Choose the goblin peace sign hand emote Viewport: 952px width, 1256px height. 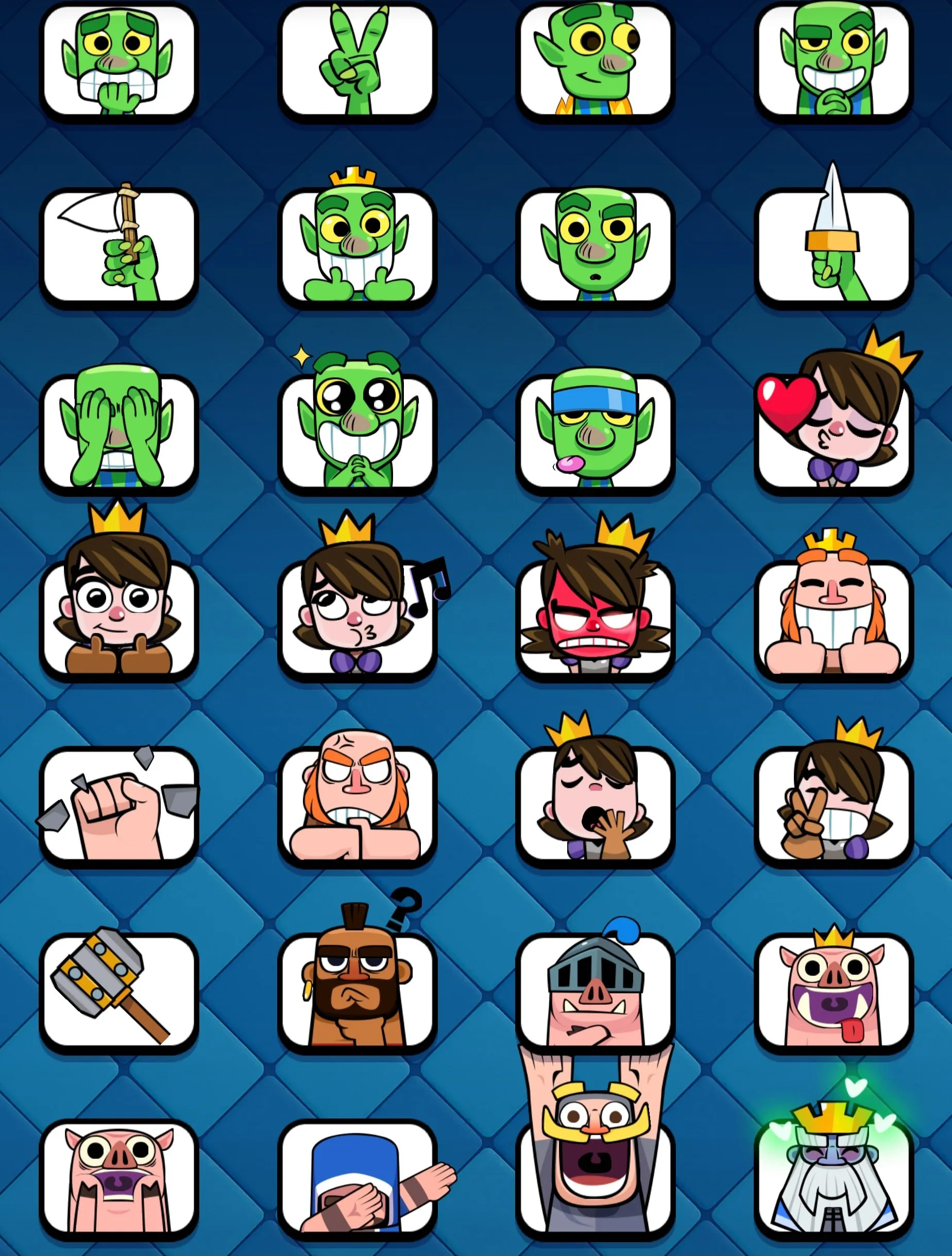[356, 62]
